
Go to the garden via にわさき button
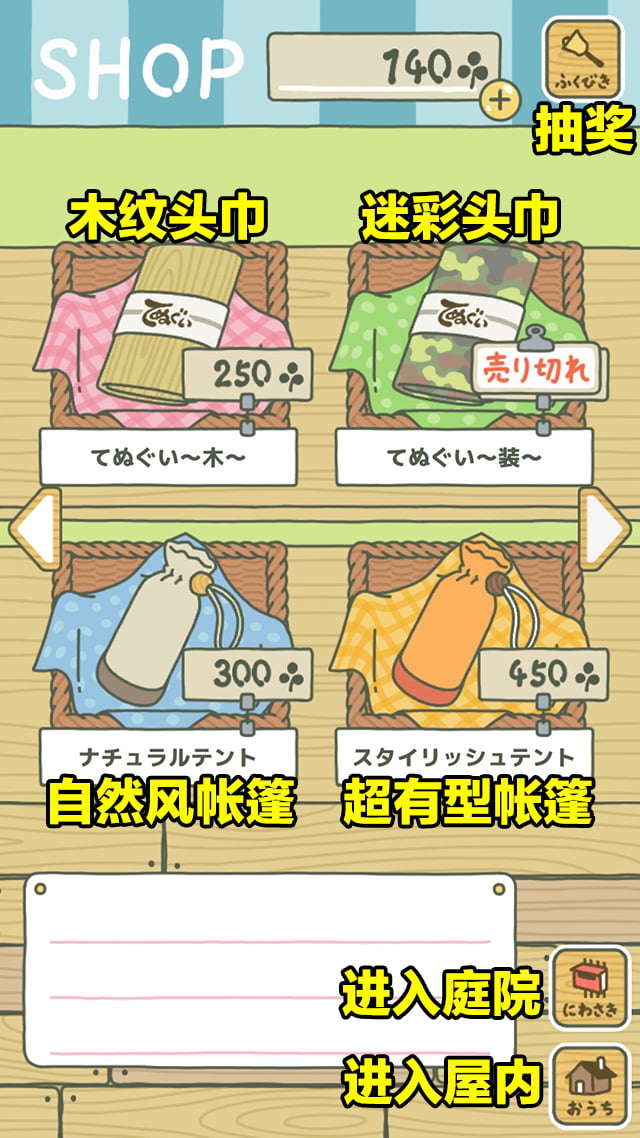590,987
